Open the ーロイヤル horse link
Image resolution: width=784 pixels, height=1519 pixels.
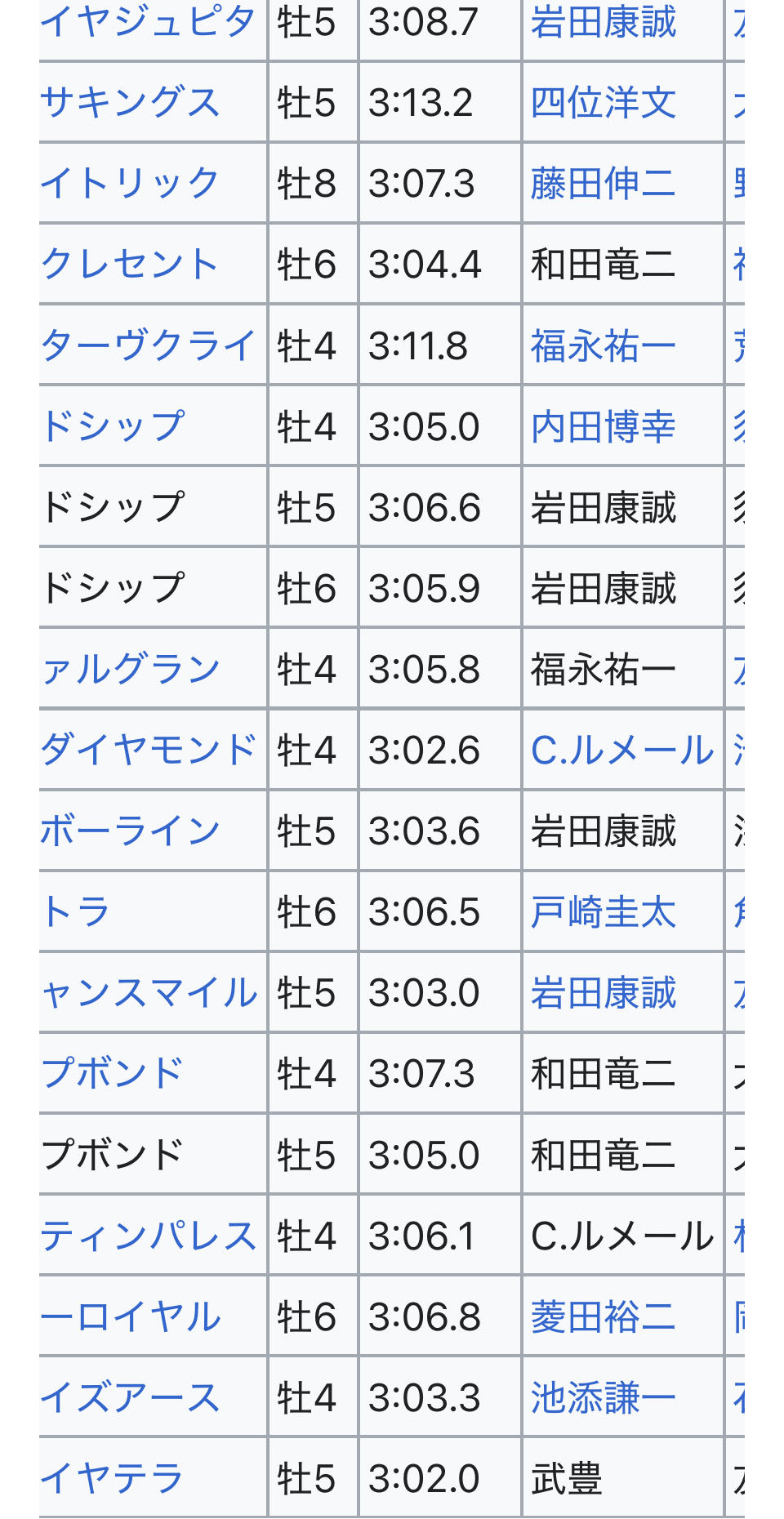click(x=130, y=1317)
